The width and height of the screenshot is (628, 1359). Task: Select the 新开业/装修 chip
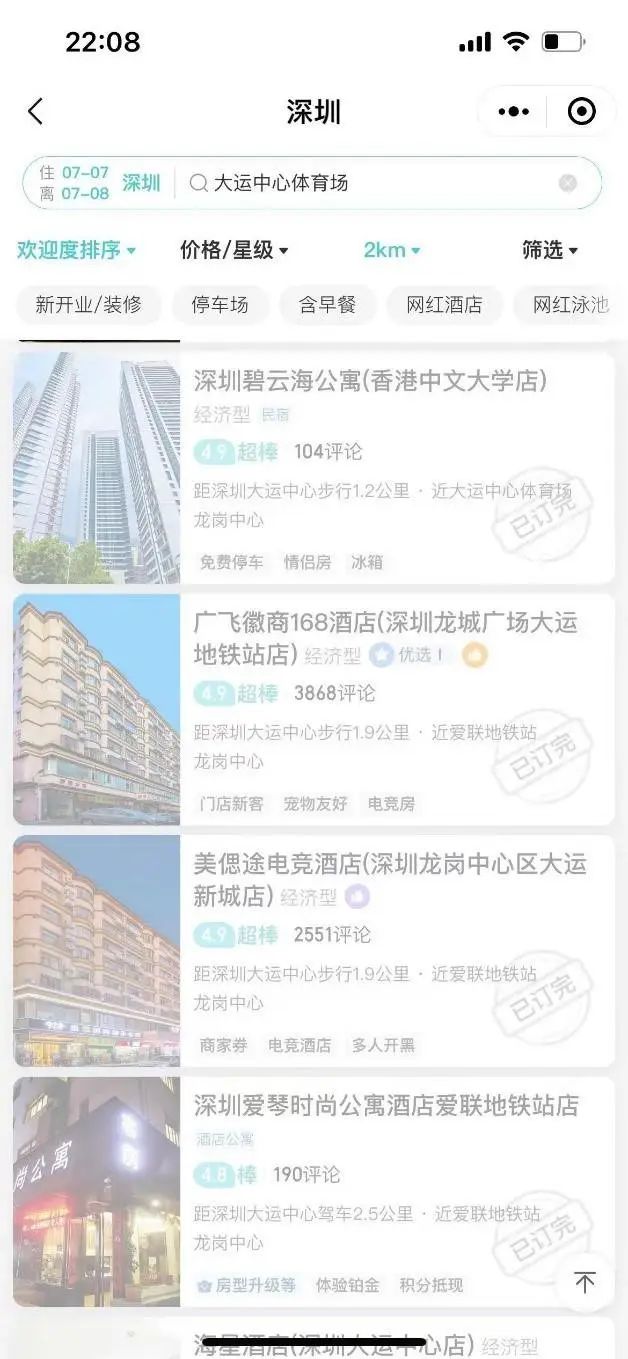pyautogui.click(x=88, y=305)
